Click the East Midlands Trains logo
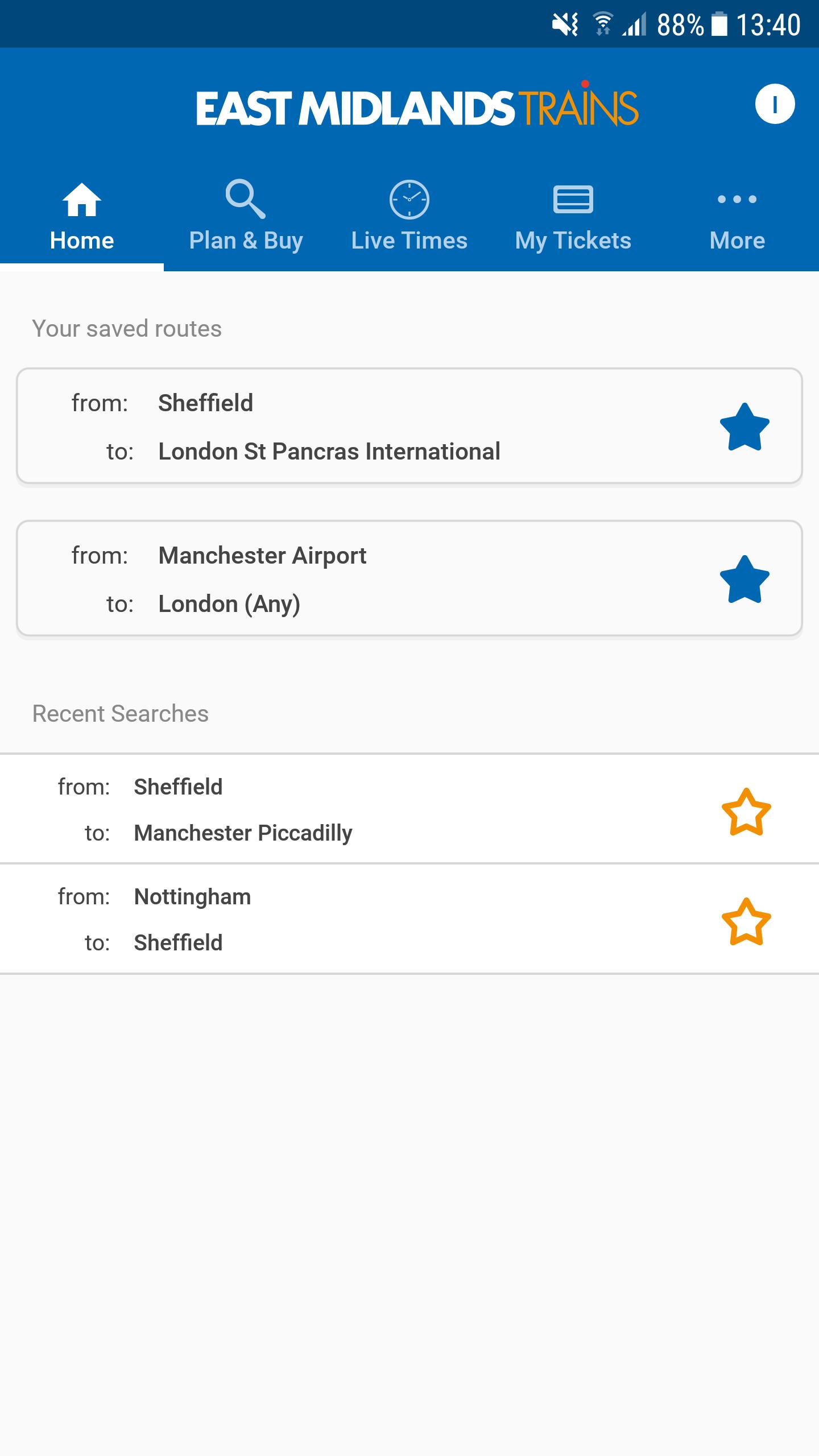 point(419,105)
